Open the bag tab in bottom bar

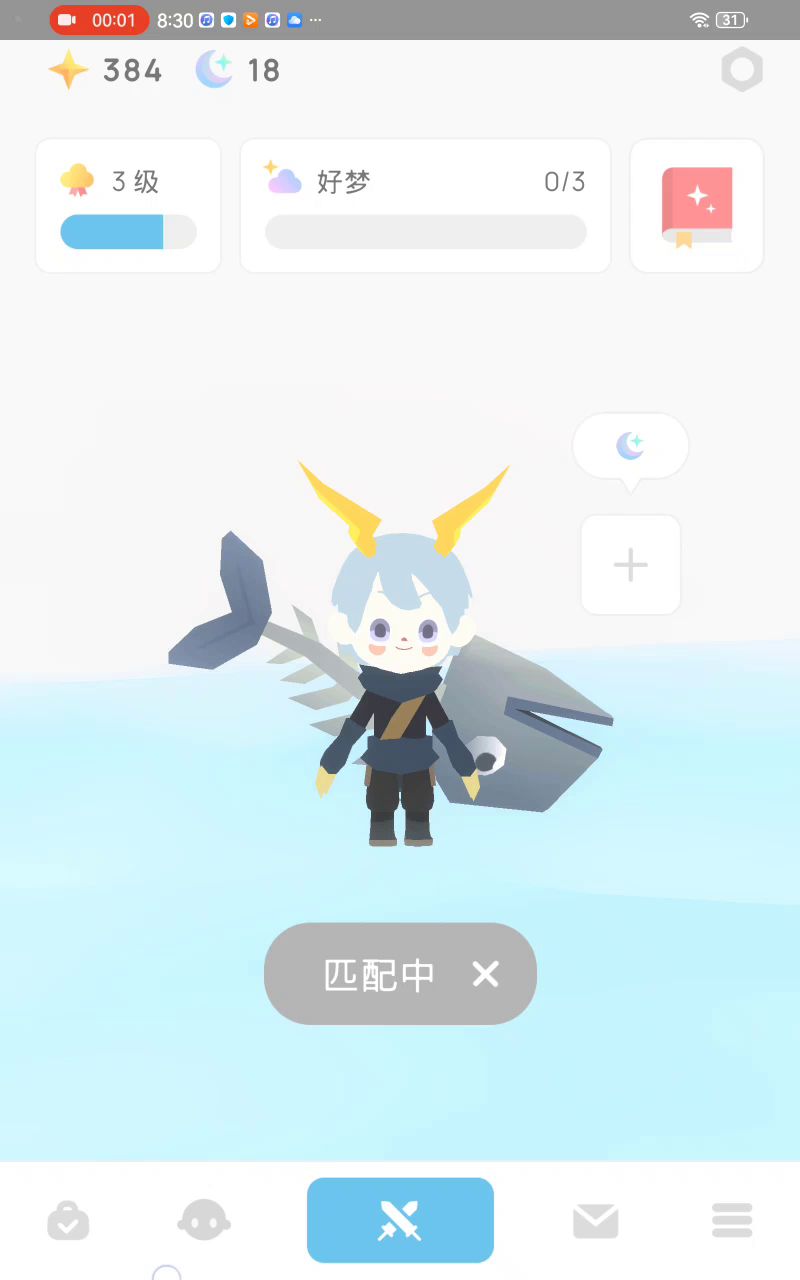[x=69, y=1221]
